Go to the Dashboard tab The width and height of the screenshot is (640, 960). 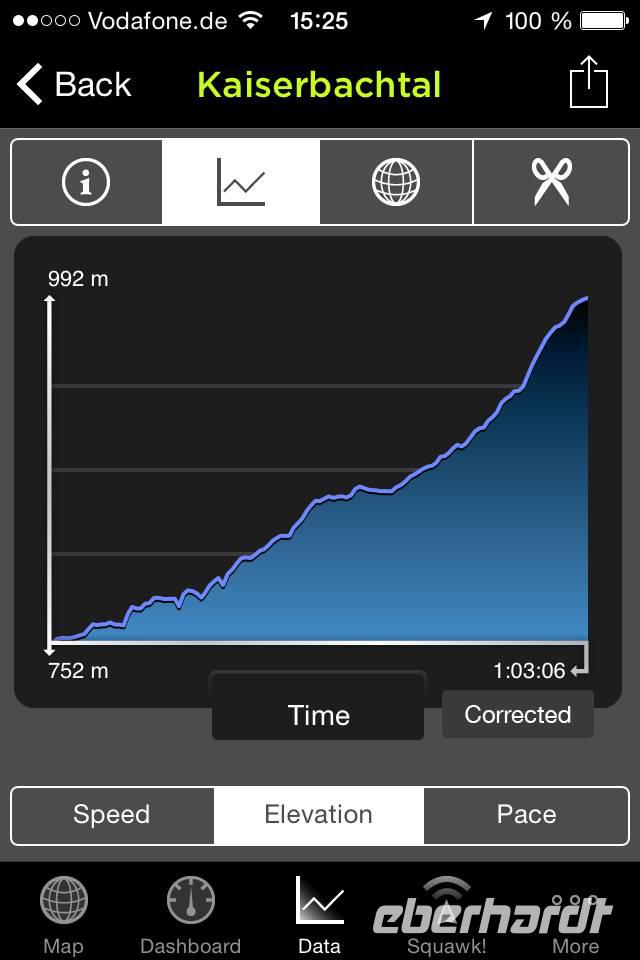tap(191, 914)
